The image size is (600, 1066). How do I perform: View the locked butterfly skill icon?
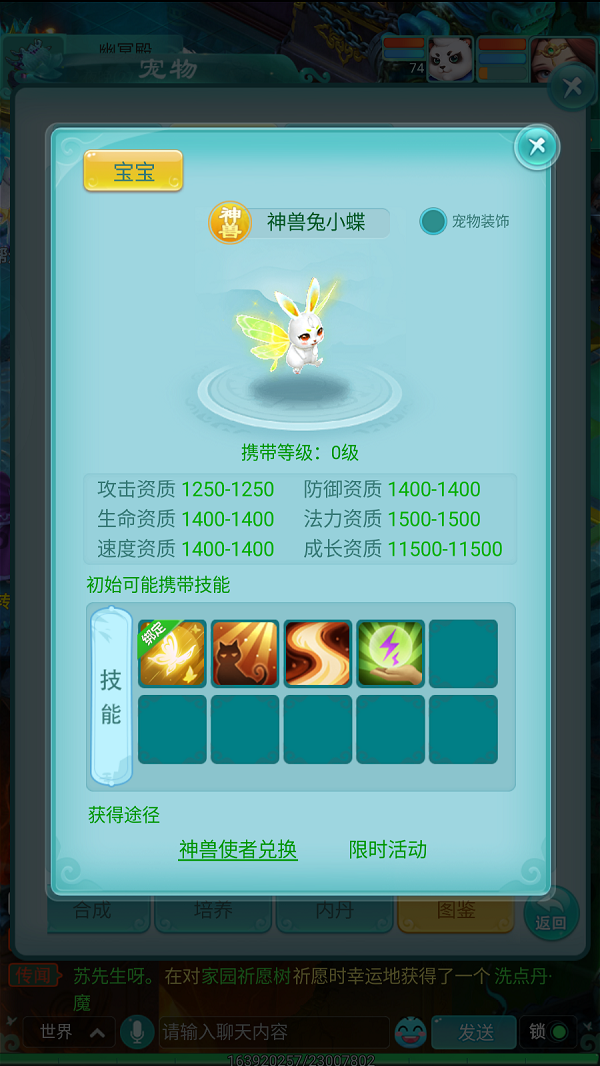coord(172,654)
